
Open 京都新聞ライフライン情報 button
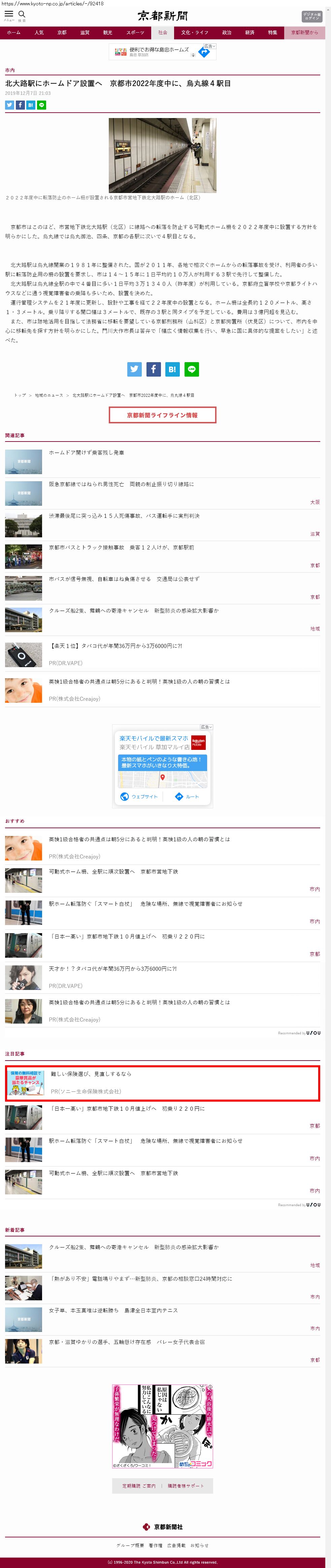pos(162,415)
